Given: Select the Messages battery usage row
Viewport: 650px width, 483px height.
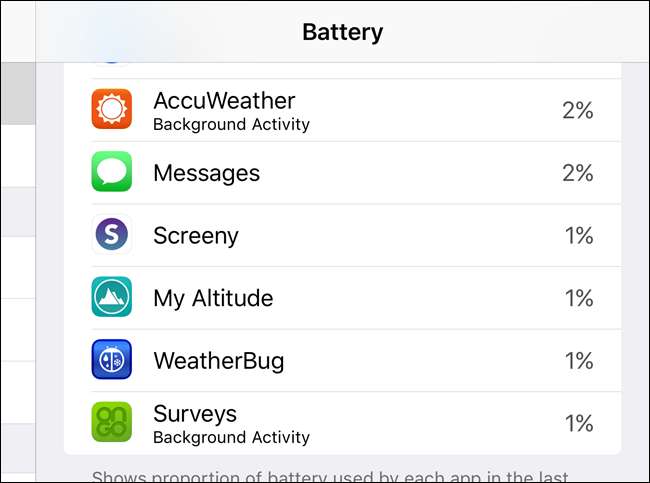Looking at the screenshot, I should tap(342, 173).
